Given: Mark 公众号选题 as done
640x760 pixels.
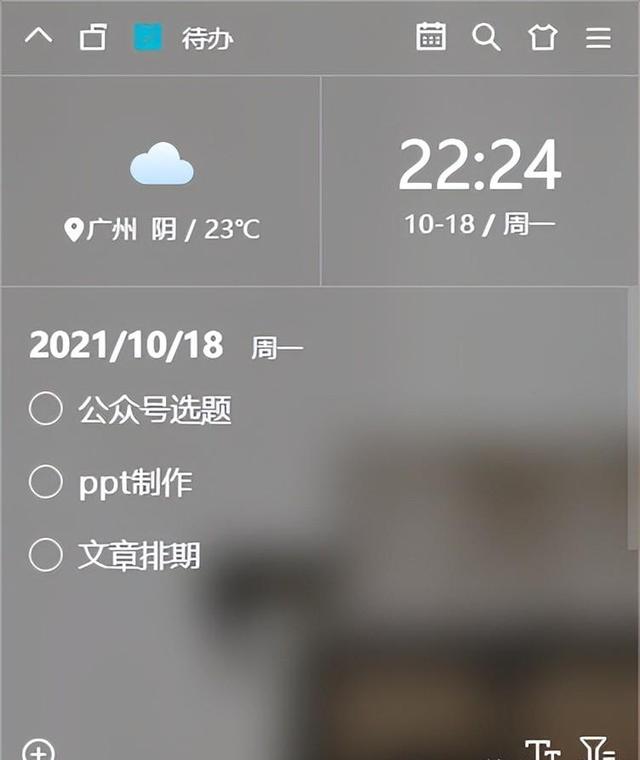Looking at the screenshot, I should click(46, 409).
